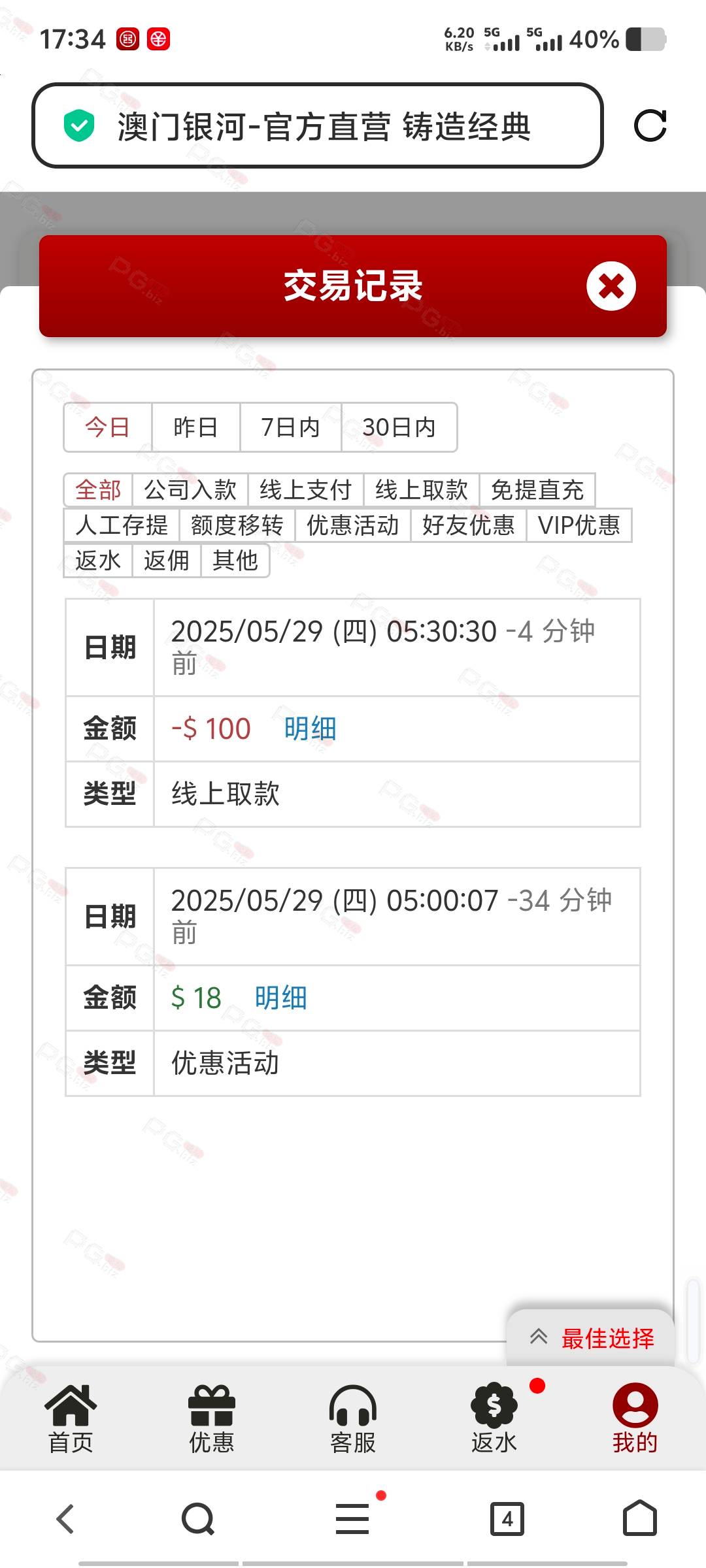Close the 交易记录 dialog
706x1568 pixels.
pos(611,286)
